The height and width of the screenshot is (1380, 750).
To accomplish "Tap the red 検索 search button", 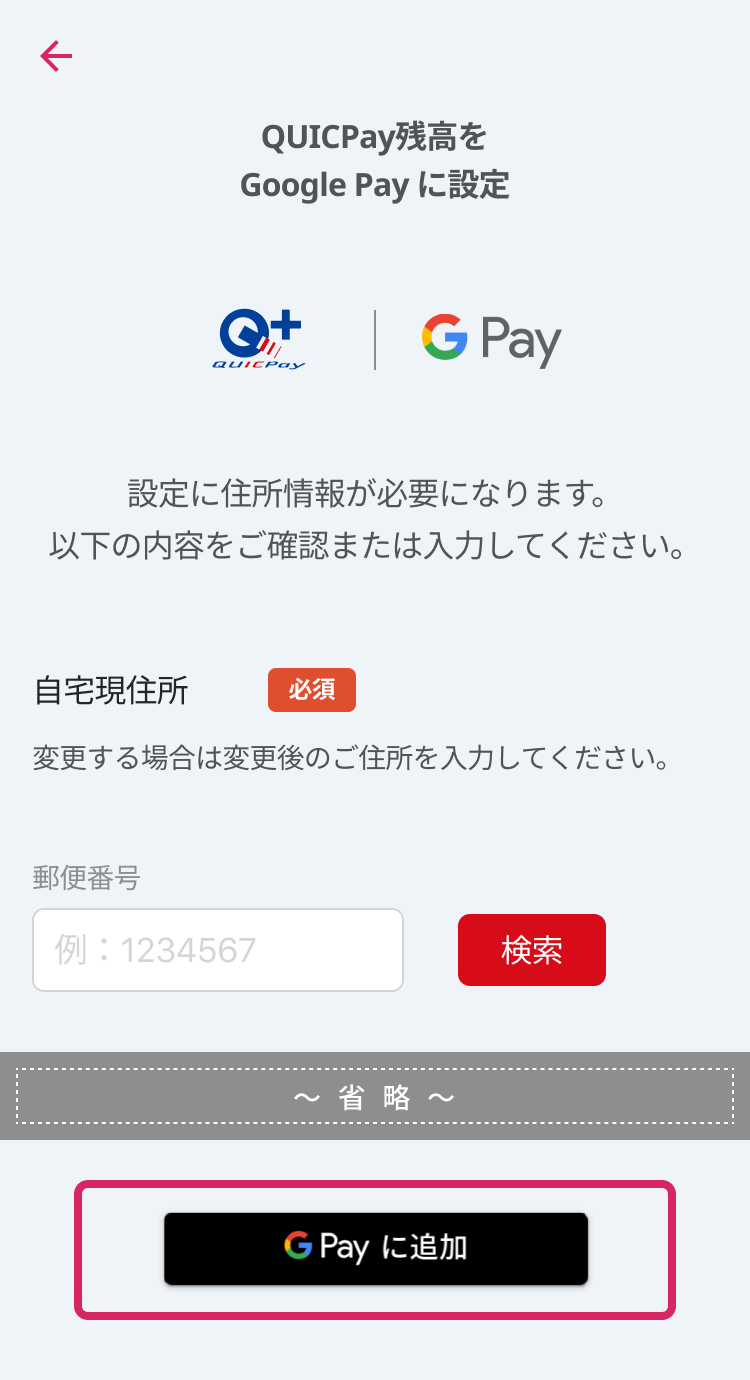I will pos(531,950).
